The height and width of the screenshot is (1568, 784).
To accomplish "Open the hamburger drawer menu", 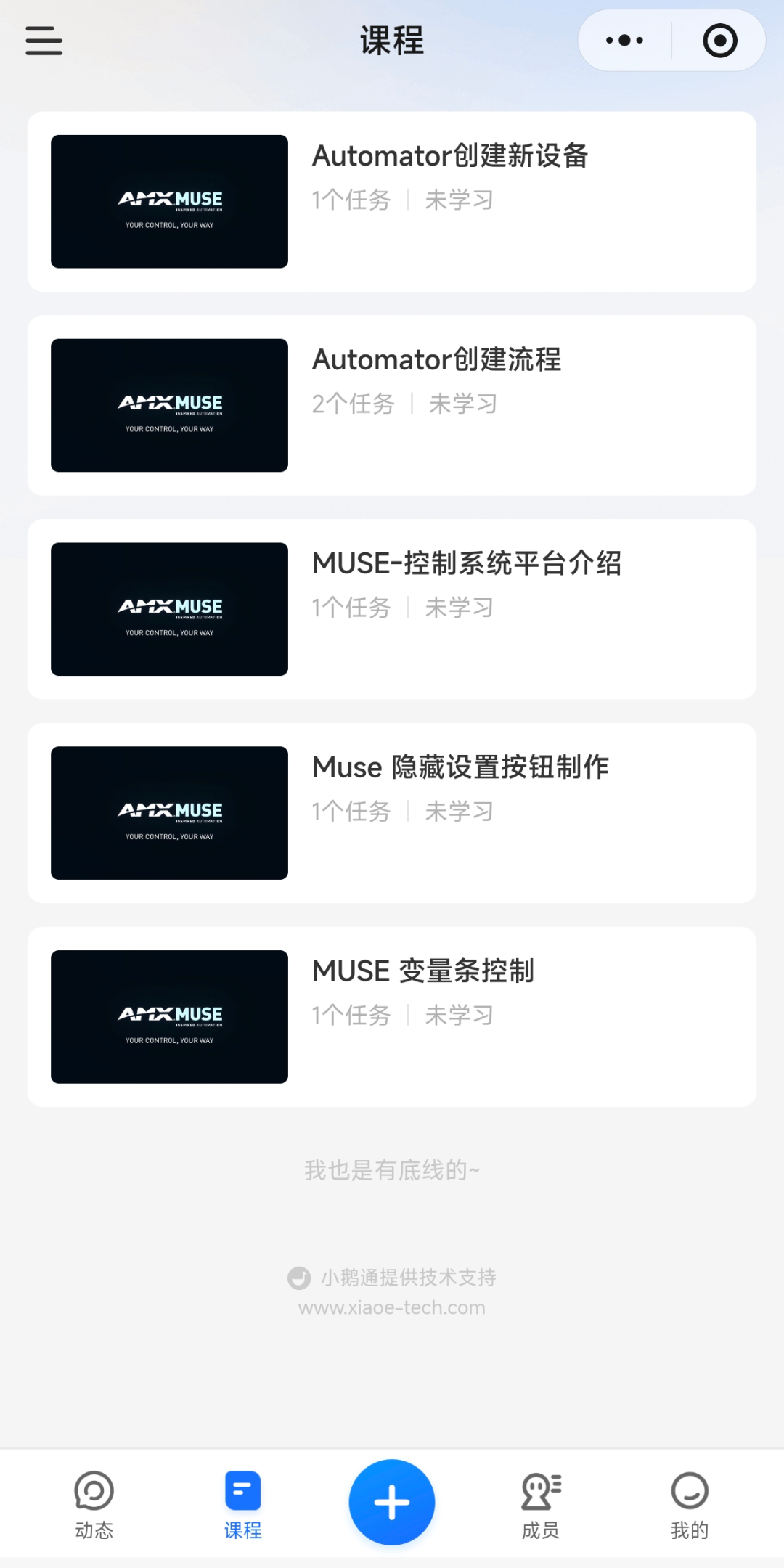I will pyautogui.click(x=44, y=41).
